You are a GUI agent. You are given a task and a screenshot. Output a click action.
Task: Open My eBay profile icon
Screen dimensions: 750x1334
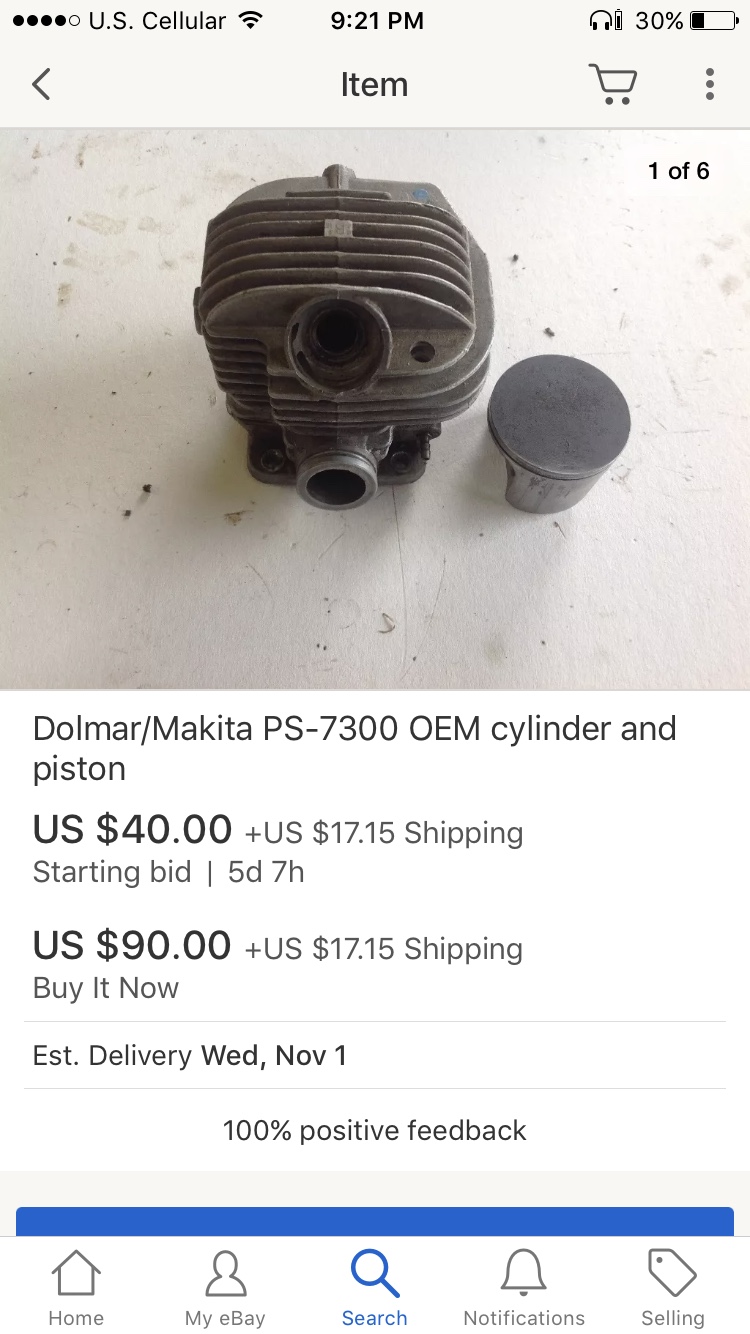coord(224,1285)
